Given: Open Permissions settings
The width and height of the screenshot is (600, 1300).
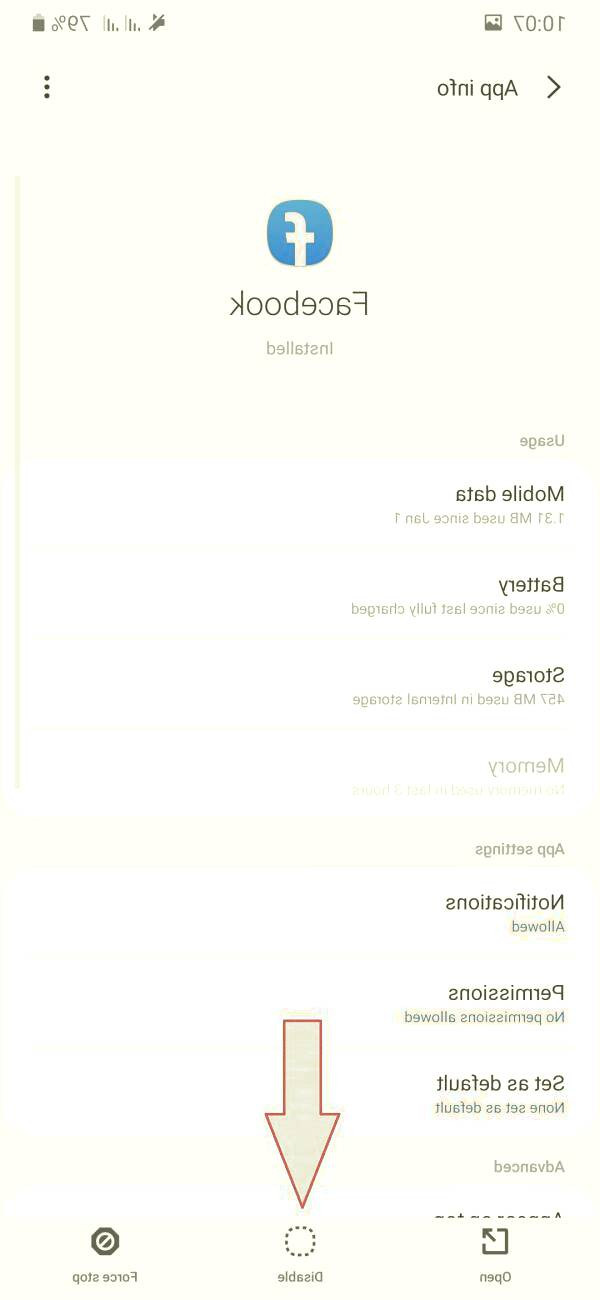Looking at the screenshot, I should [300, 1004].
